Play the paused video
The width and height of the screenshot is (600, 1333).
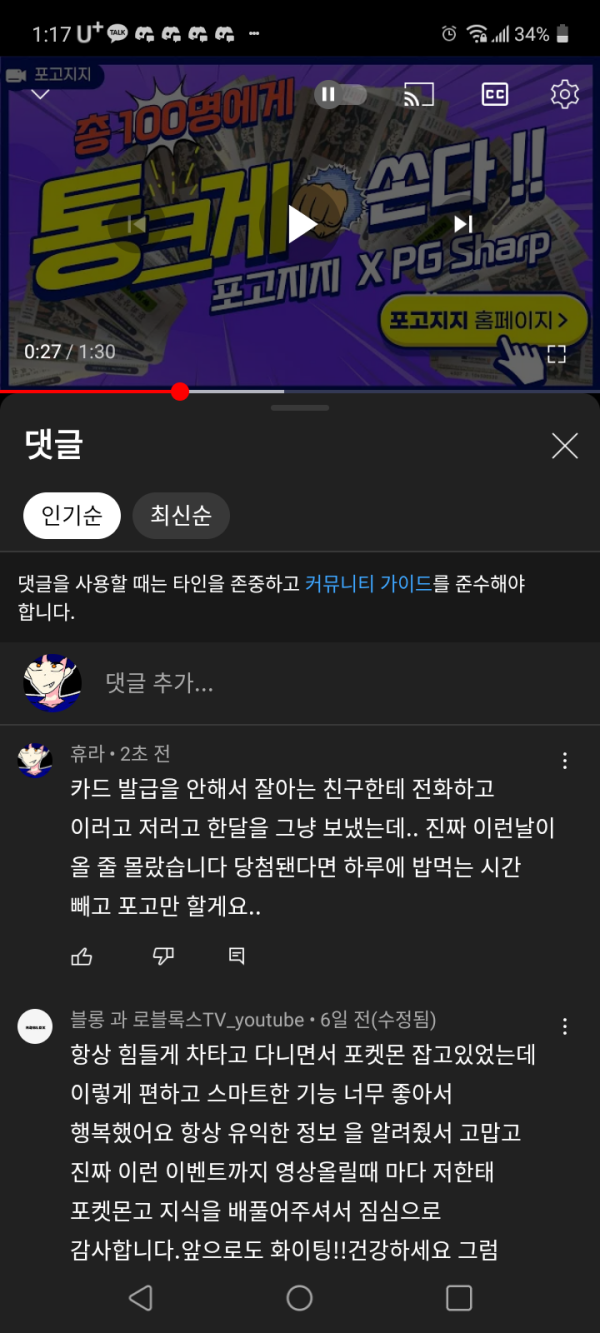(x=301, y=224)
